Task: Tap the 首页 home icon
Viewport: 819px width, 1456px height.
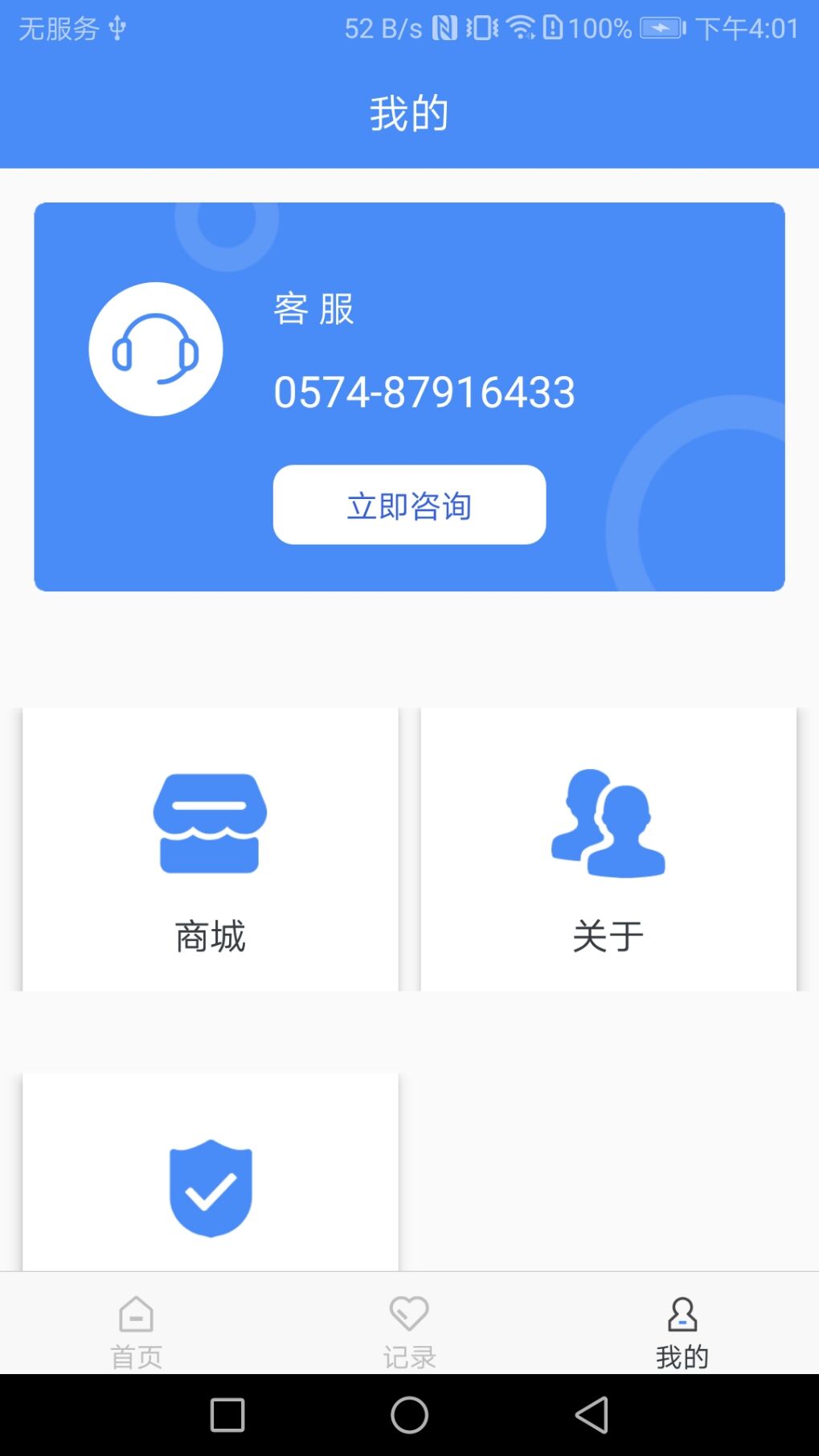Action: [x=135, y=1315]
